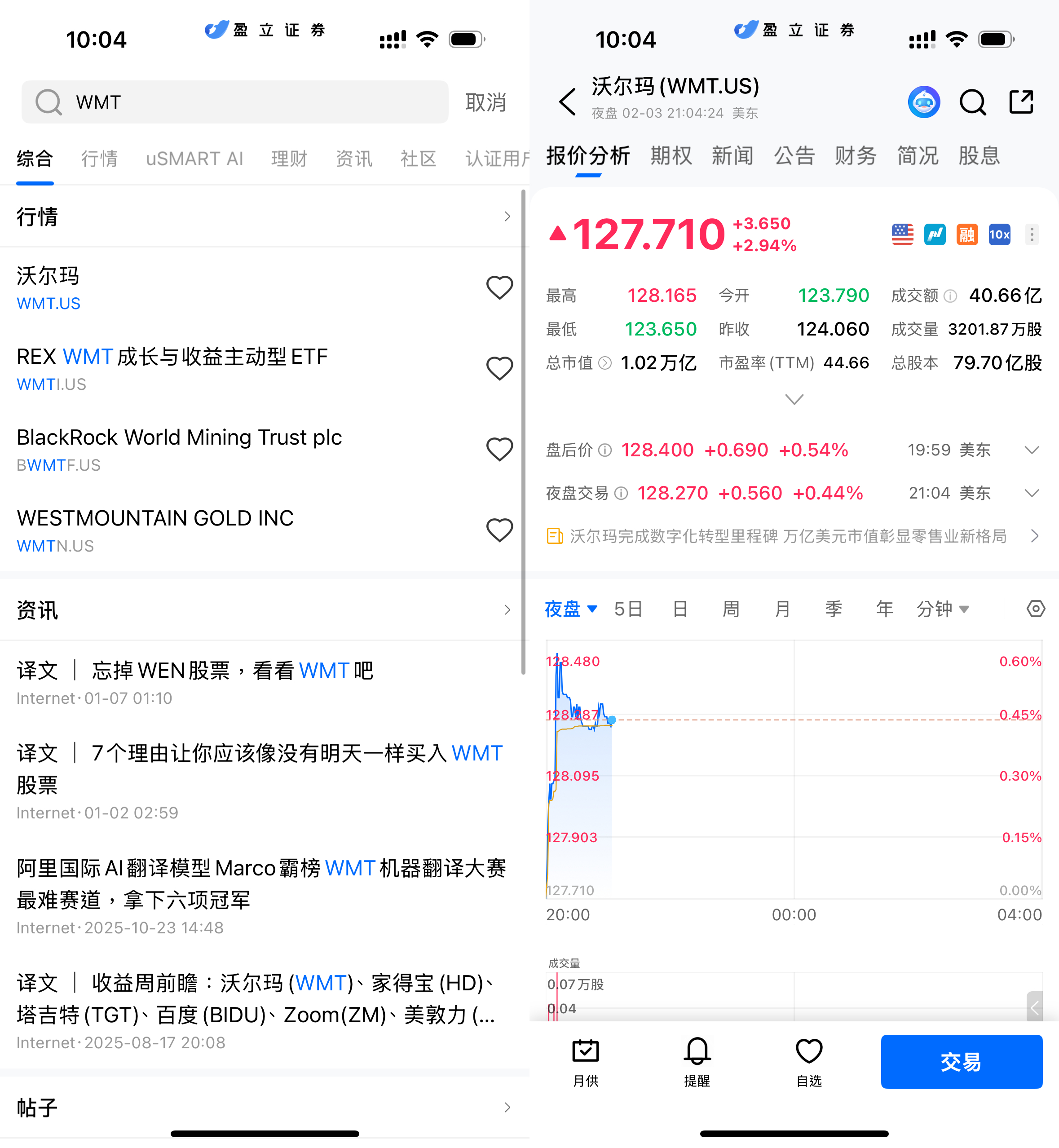Open the 财务 tab
This screenshot has width=1059, height=1148.
(x=855, y=156)
